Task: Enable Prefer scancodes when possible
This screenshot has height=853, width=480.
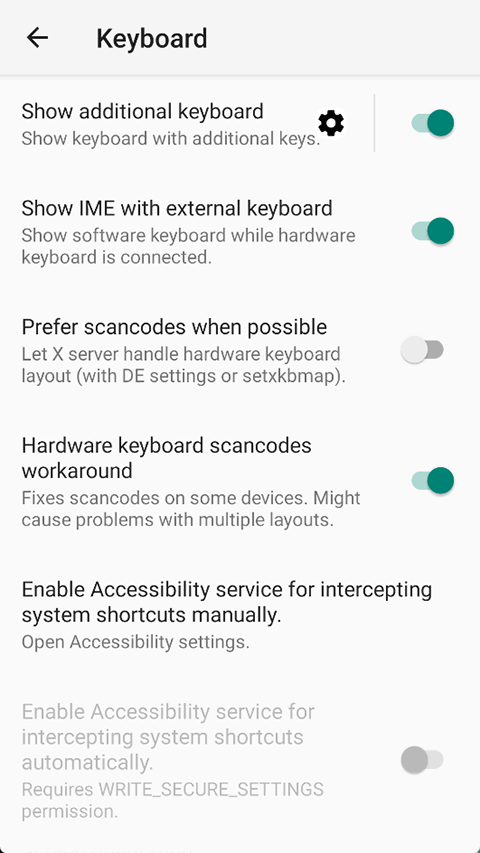Action: pos(422,350)
